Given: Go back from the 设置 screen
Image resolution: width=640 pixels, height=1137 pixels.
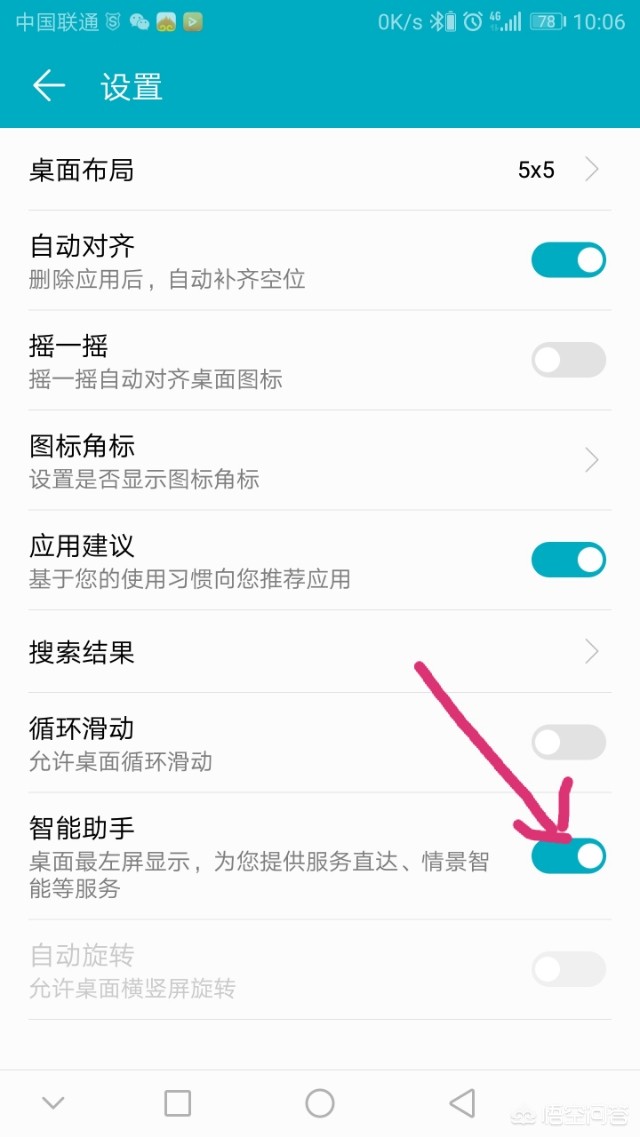Looking at the screenshot, I should tap(48, 86).
